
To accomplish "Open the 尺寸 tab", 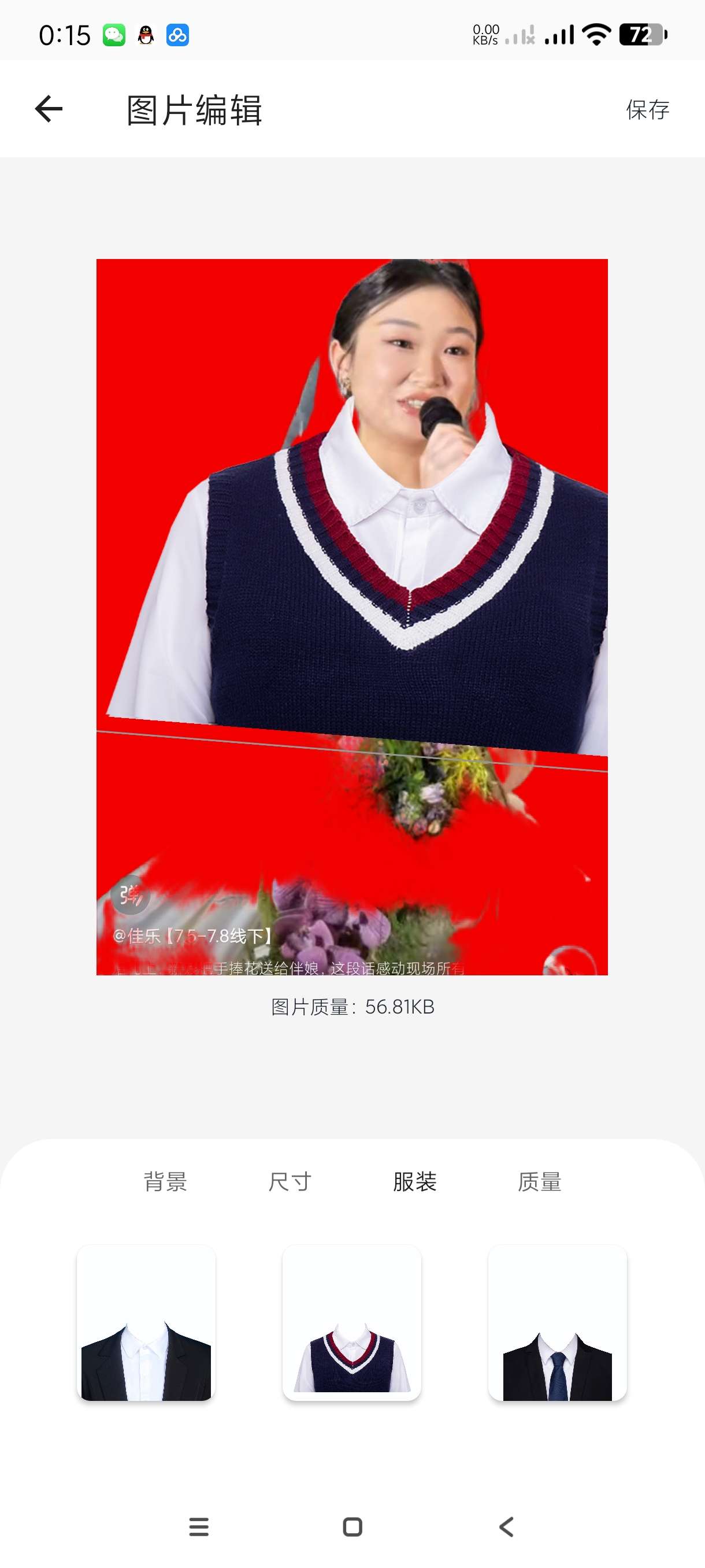I will click(290, 1181).
